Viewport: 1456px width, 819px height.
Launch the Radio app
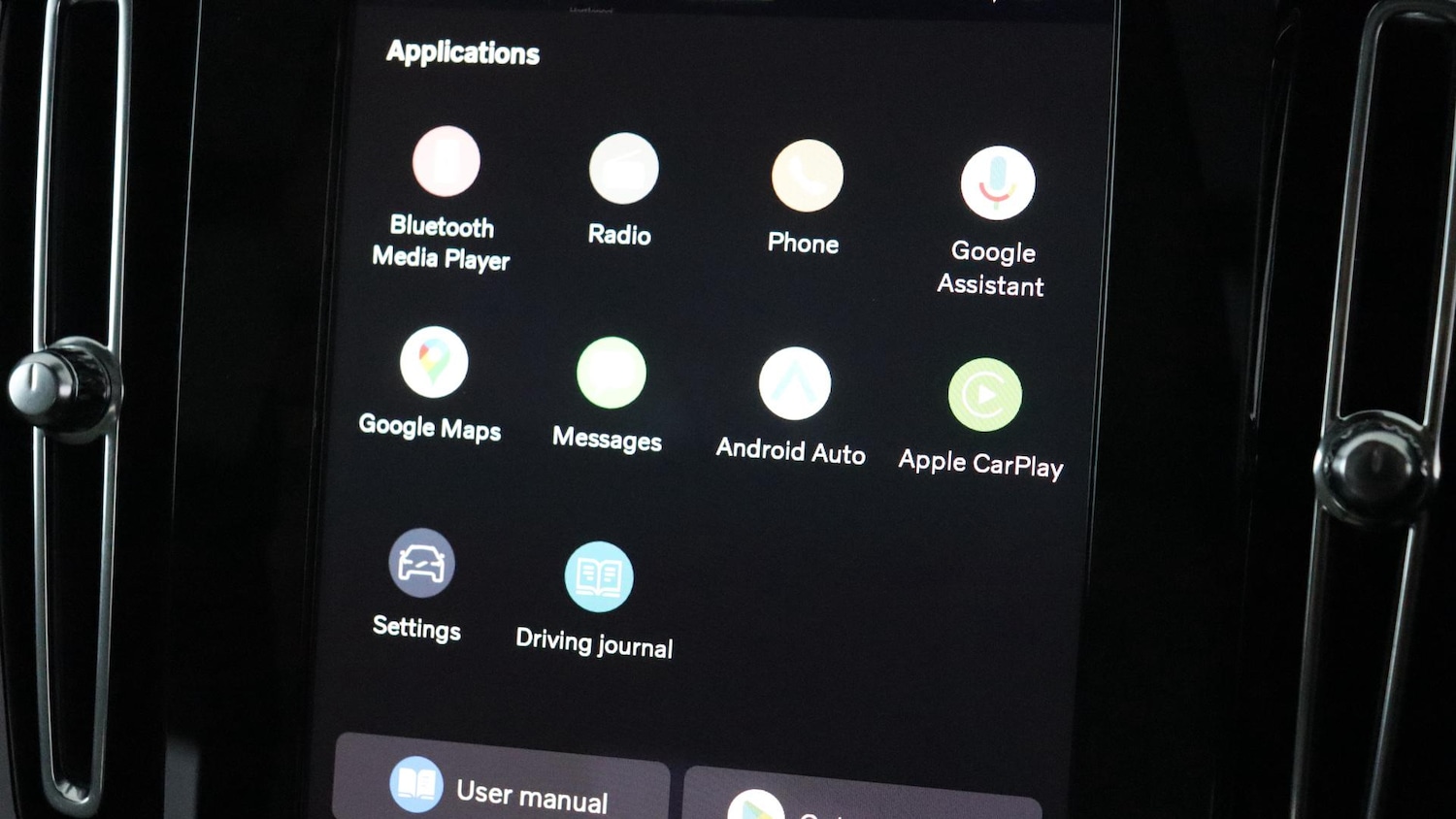pos(623,169)
